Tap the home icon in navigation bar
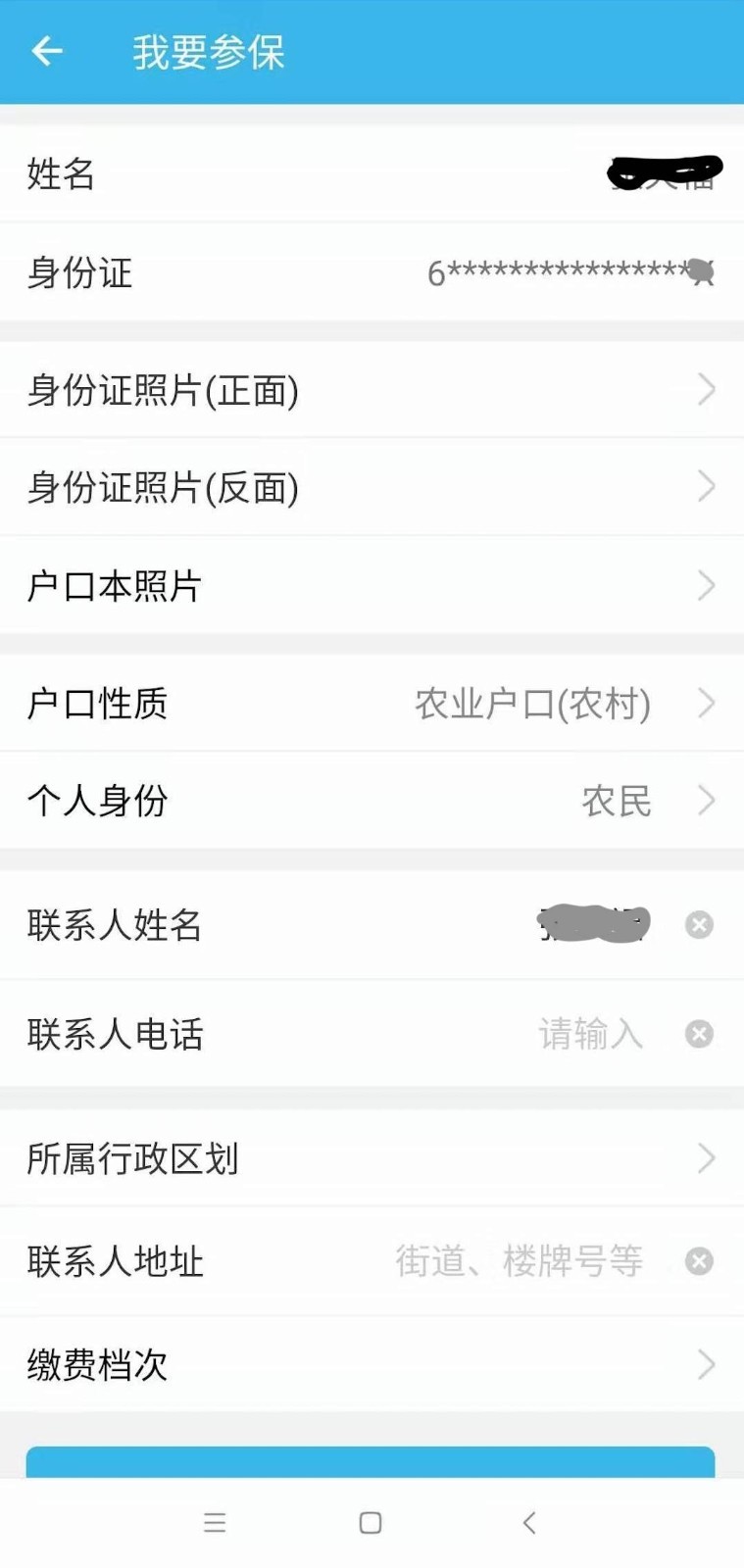The width and height of the screenshot is (744, 1568). [371, 1523]
